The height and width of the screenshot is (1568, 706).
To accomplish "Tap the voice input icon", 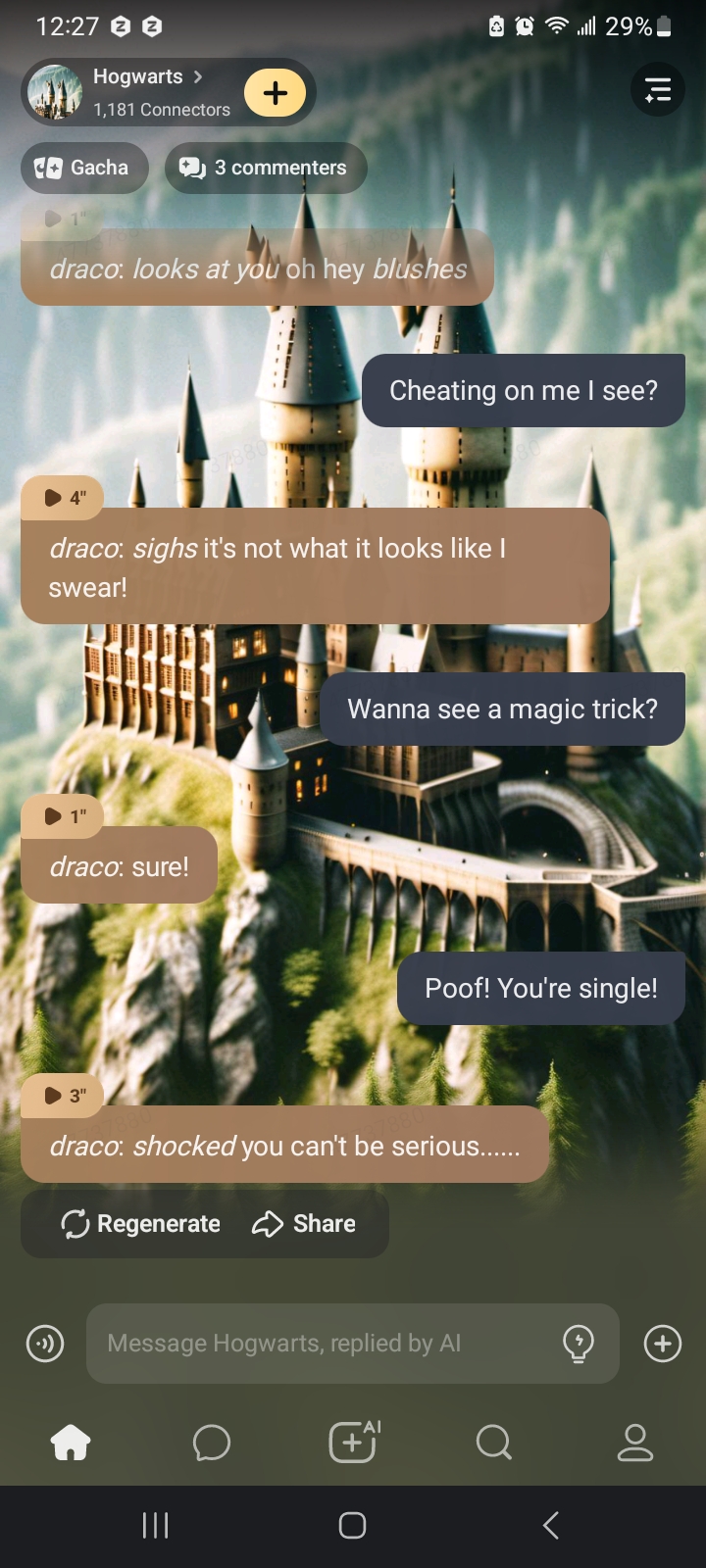I will tap(45, 1344).
